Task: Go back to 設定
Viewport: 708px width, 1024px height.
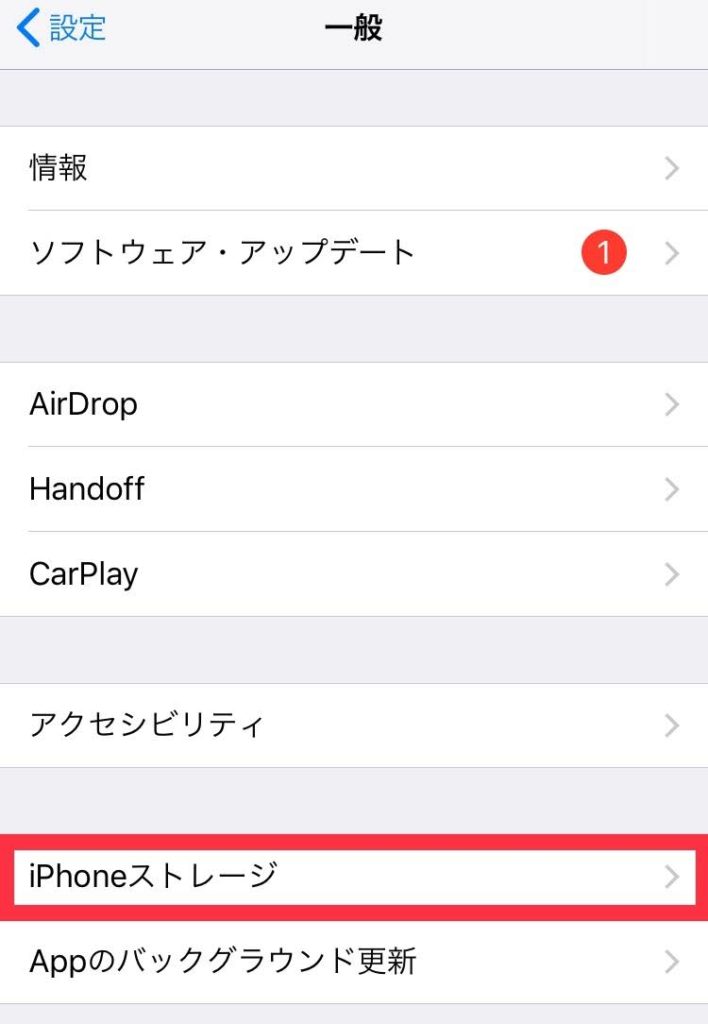Action: (x=62, y=28)
